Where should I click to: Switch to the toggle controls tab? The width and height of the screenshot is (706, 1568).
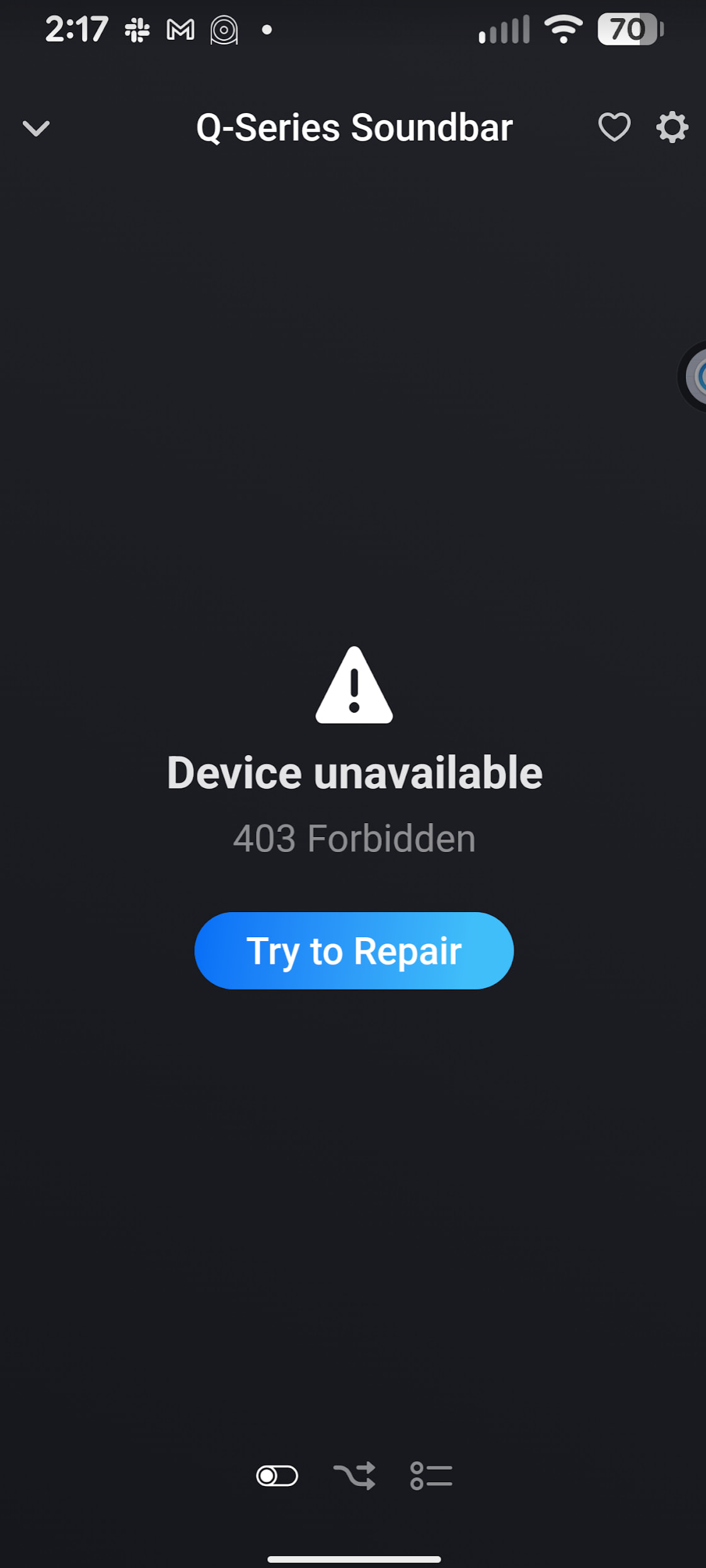(x=277, y=1476)
